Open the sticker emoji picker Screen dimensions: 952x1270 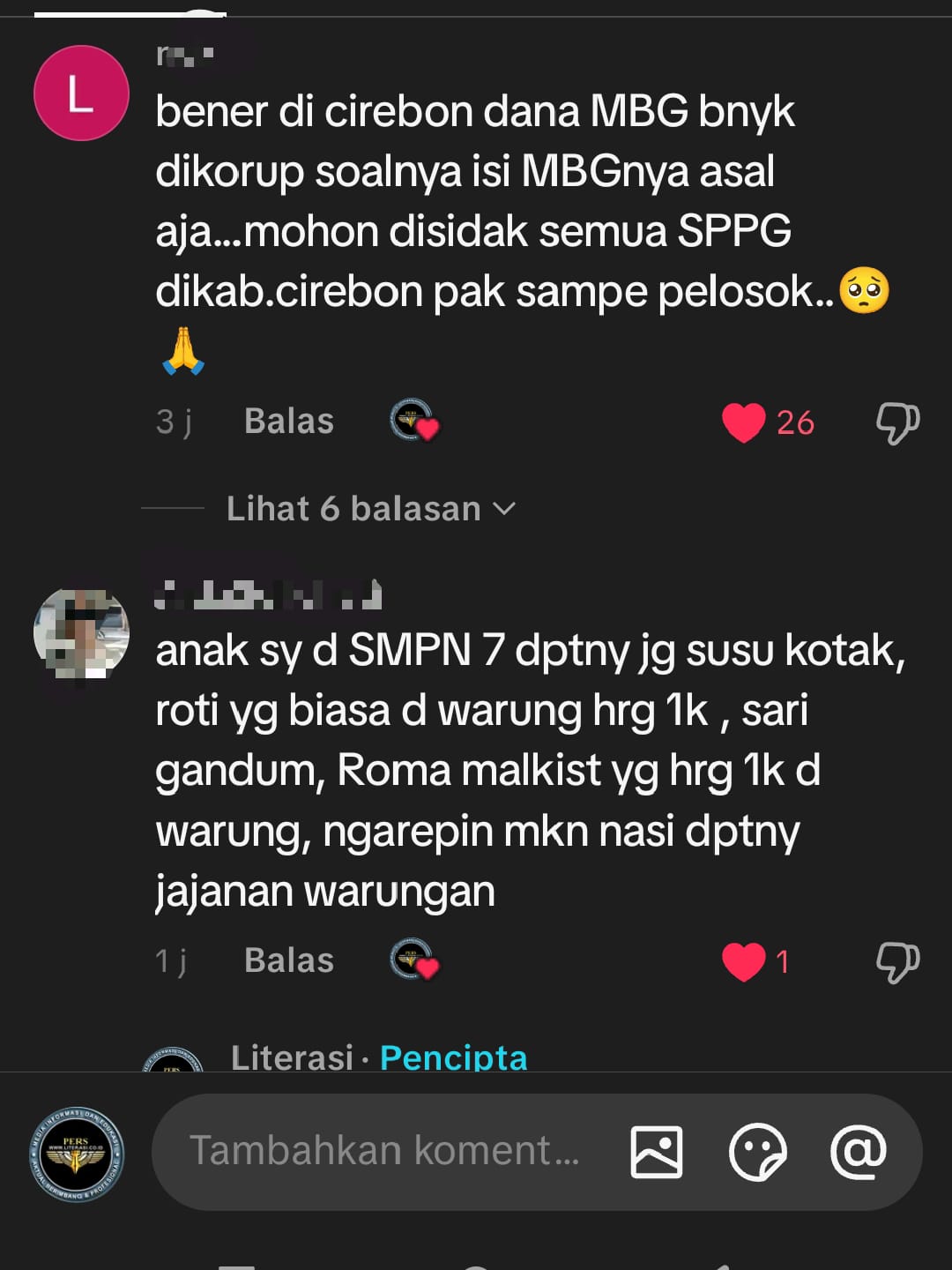tap(757, 1152)
